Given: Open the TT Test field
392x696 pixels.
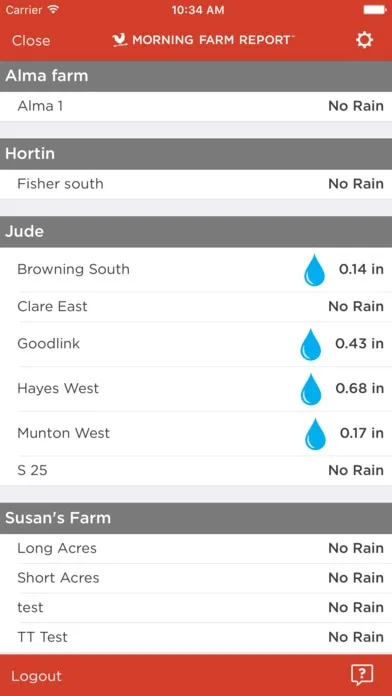Looking at the screenshot, I should click(196, 637).
